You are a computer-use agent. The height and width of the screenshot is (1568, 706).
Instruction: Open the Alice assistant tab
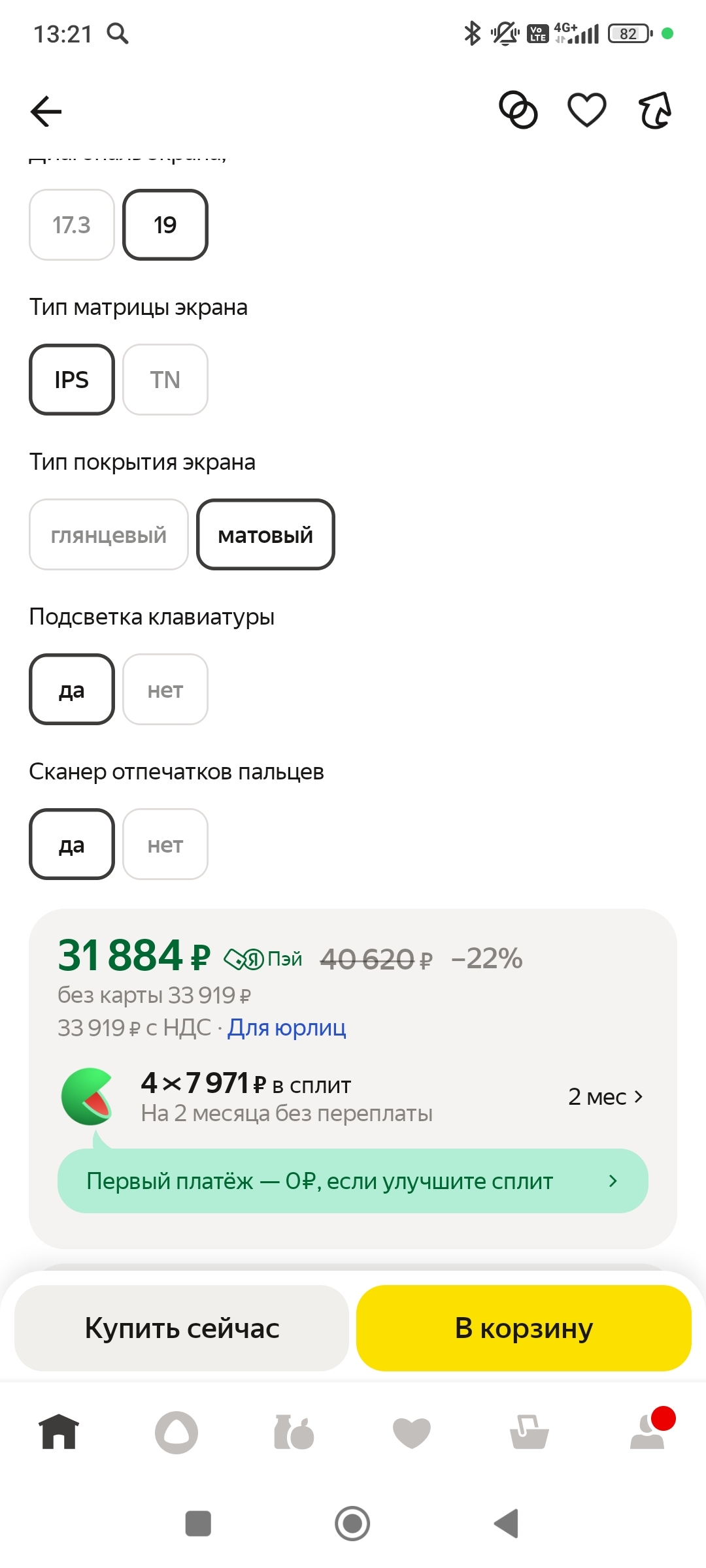tap(176, 1432)
